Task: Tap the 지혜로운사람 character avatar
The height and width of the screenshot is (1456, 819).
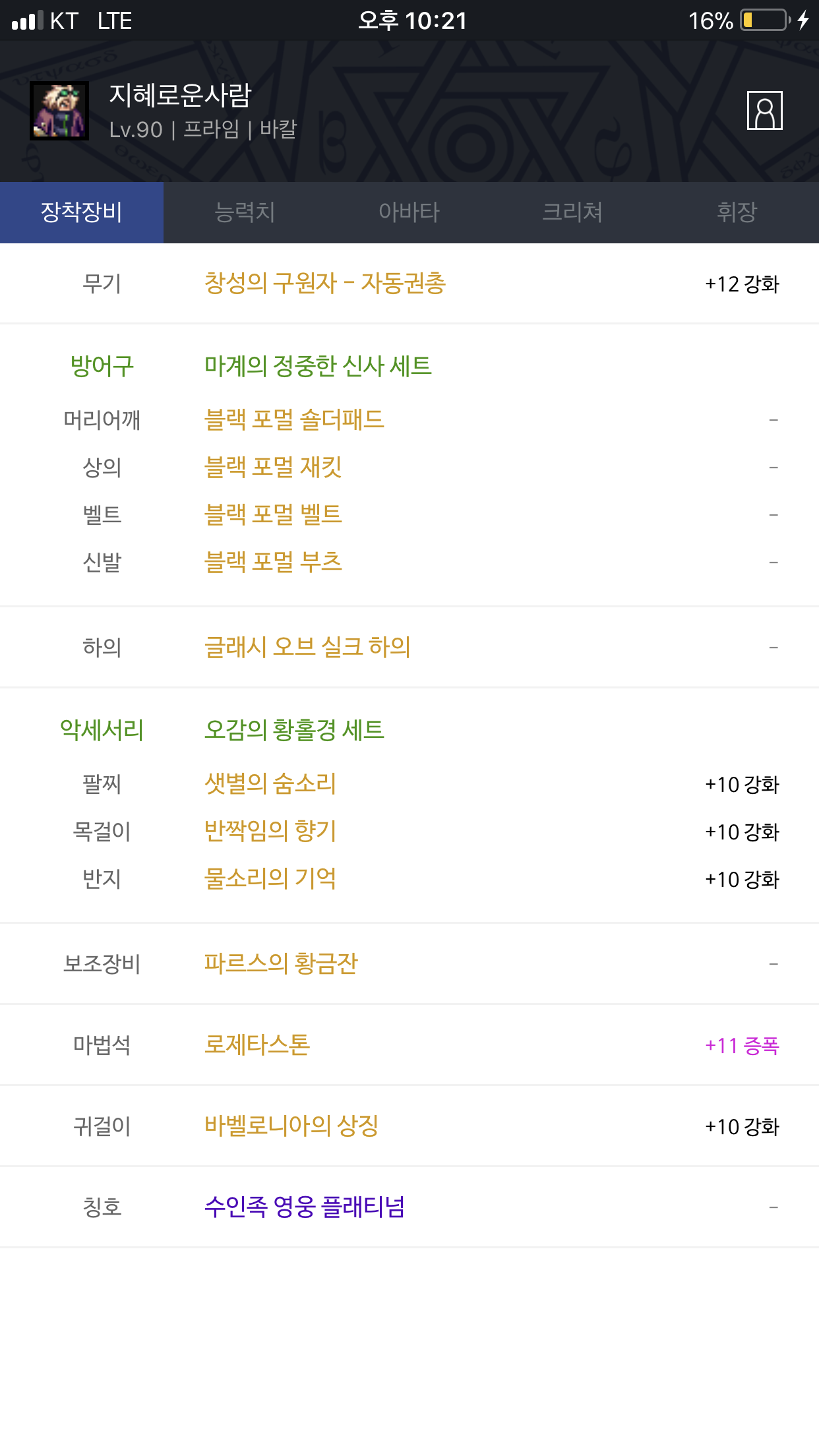Action: click(x=59, y=110)
